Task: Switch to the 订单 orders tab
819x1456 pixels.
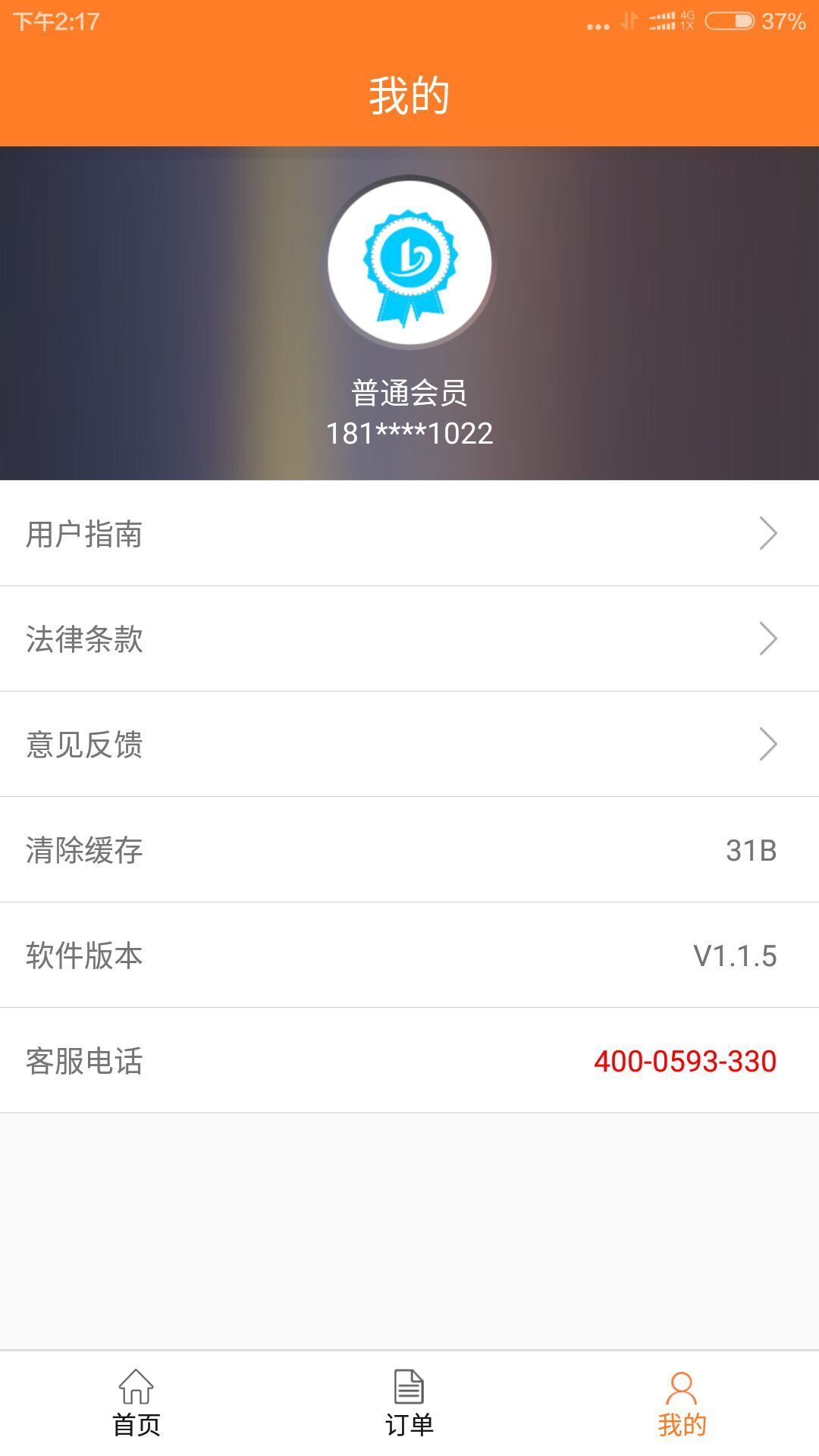Action: point(409,1403)
